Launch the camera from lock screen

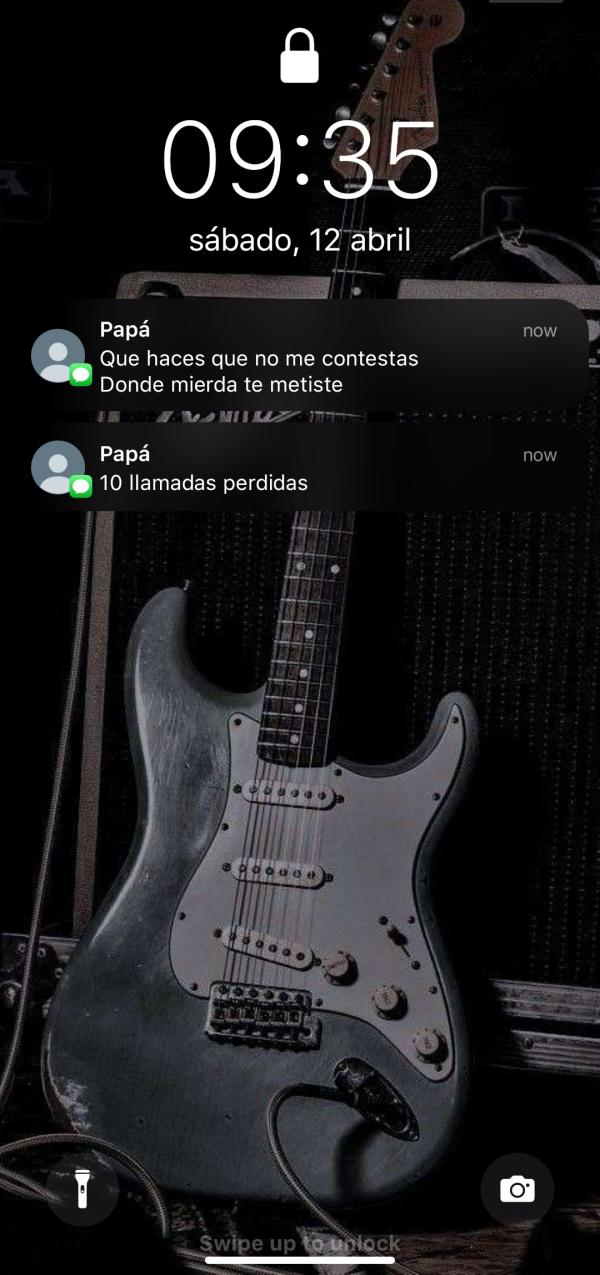click(517, 1188)
